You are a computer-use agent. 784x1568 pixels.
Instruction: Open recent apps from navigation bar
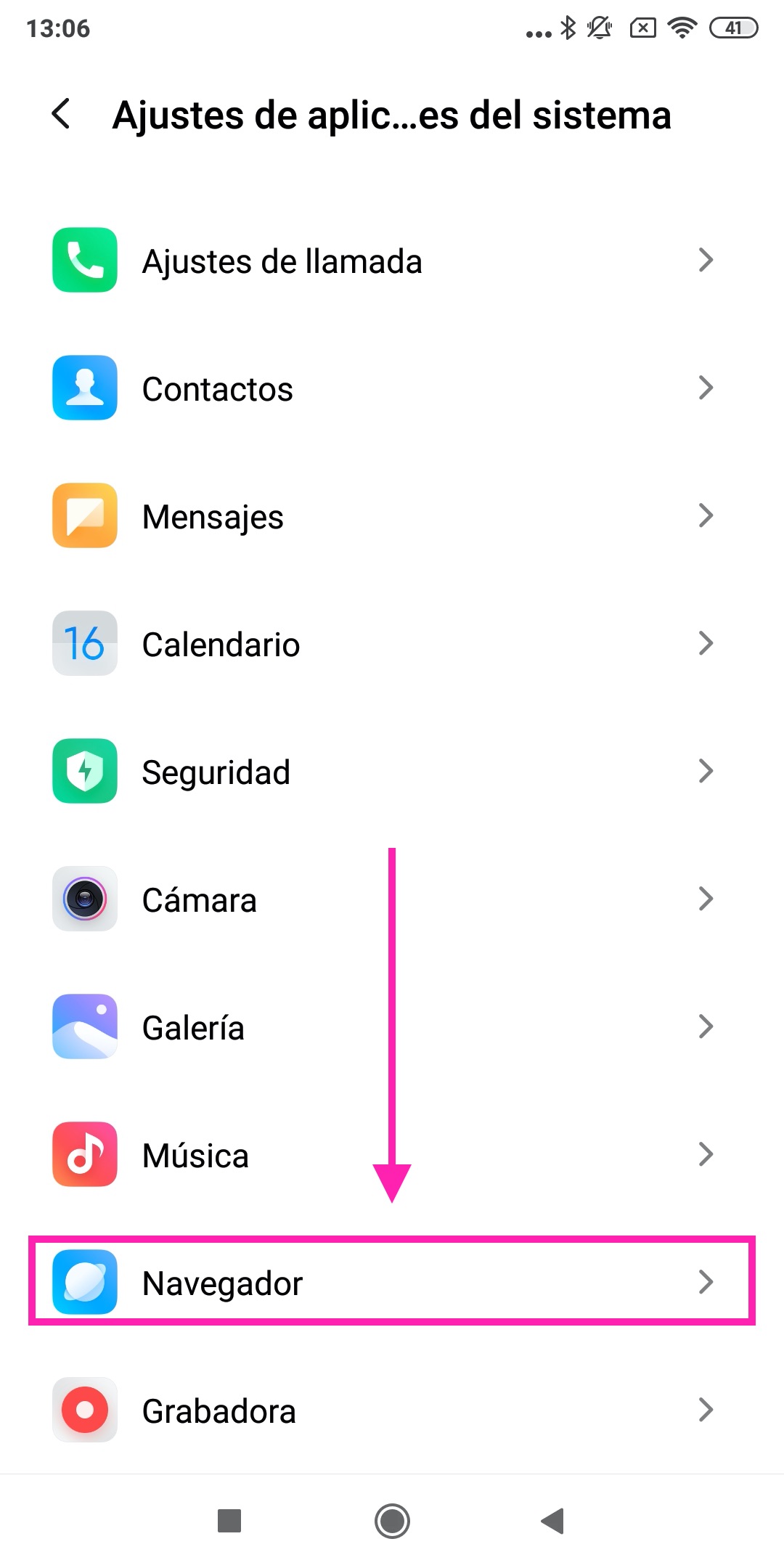[229, 1520]
